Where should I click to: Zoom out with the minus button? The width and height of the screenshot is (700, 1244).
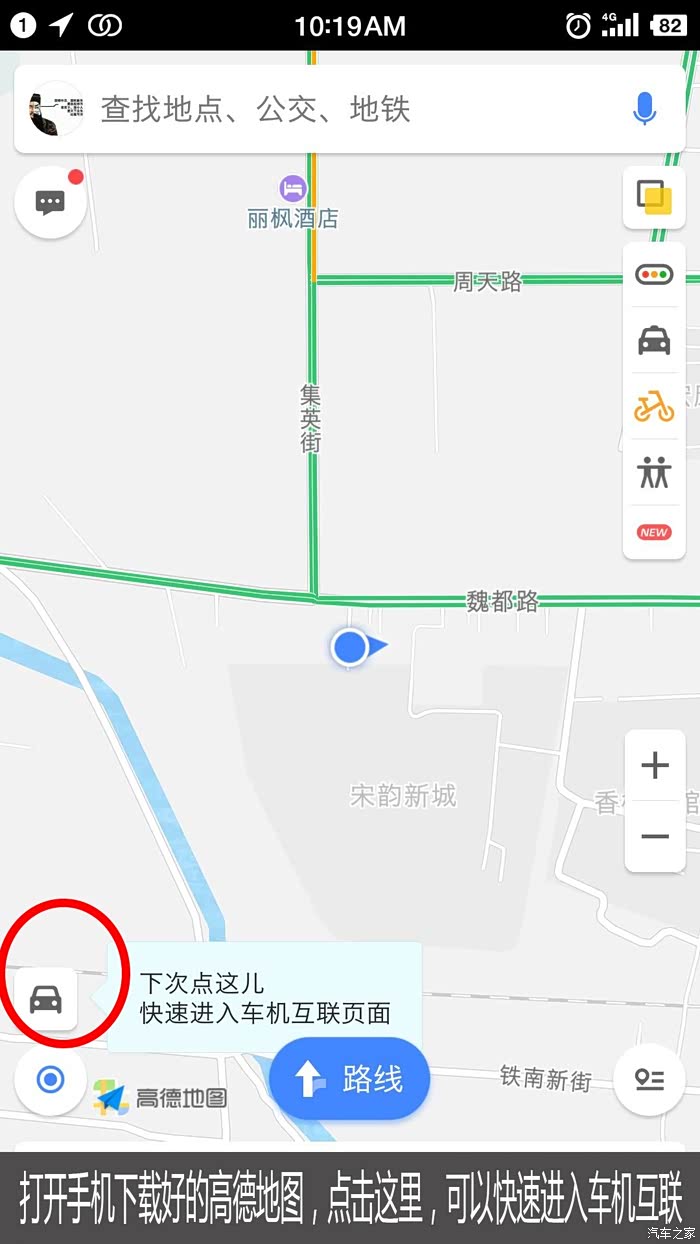click(x=655, y=836)
